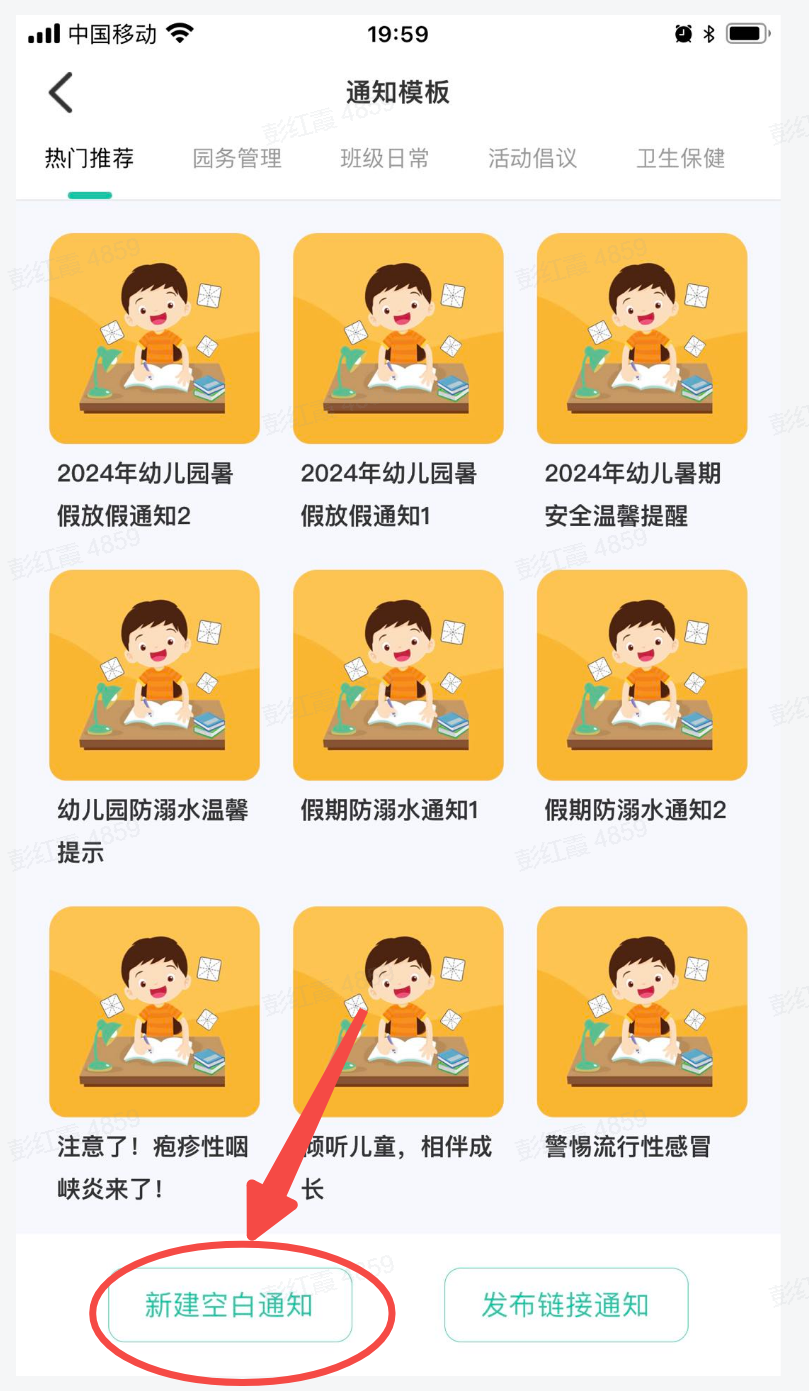This screenshot has width=809, height=1391.
Task: Open template 2024年幼儿园暑假放假通知2
Action: [x=154, y=339]
